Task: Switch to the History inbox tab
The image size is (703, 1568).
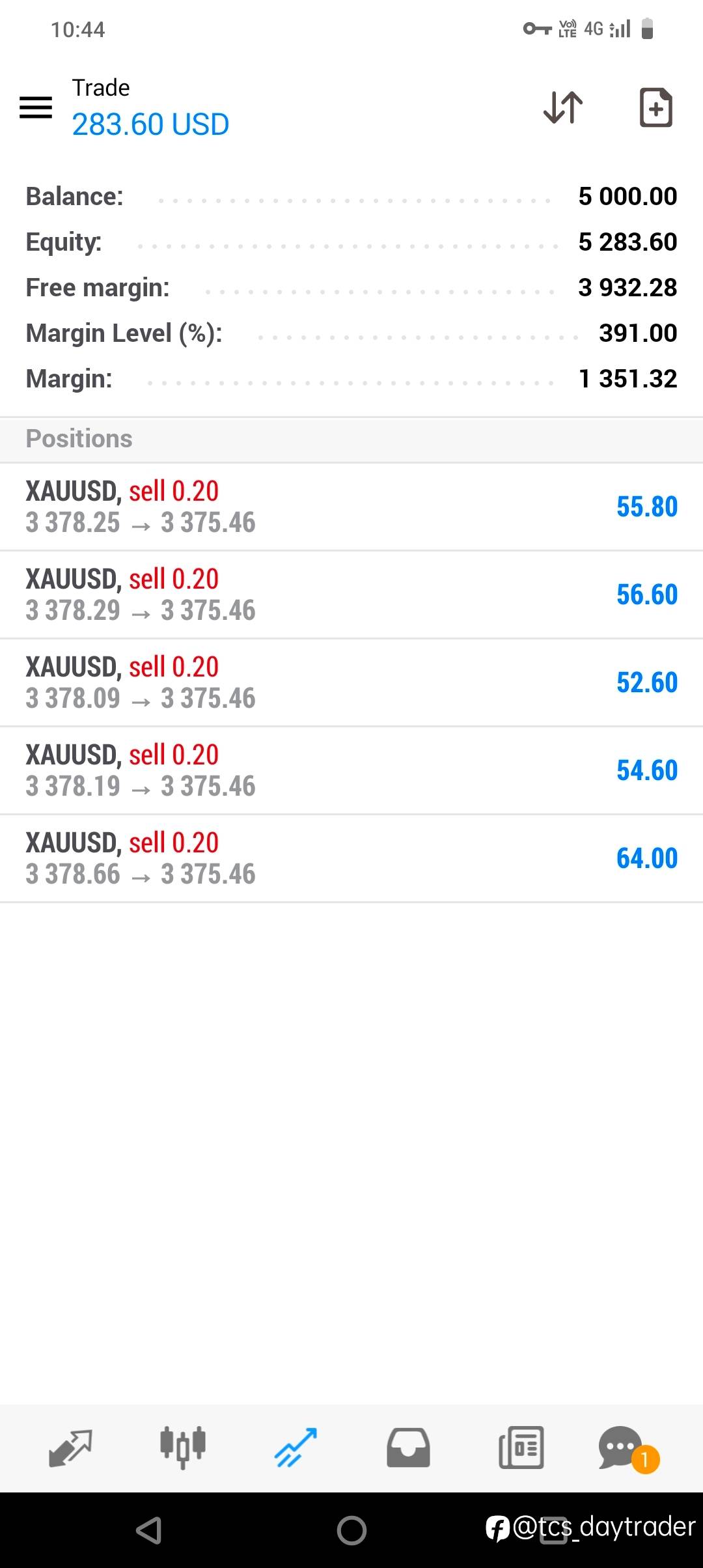Action: click(408, 1448)
